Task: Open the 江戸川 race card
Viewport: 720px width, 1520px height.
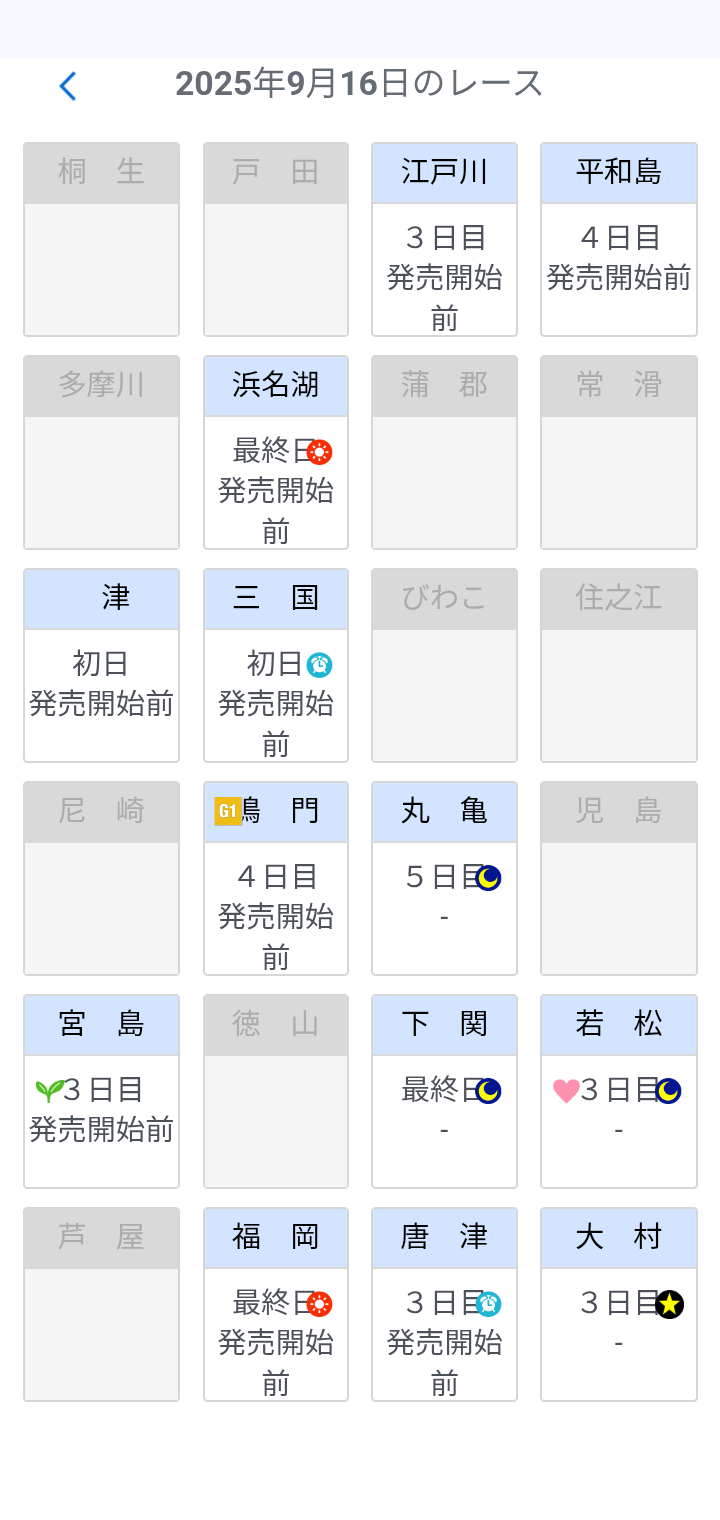Action: click(444, 240)
